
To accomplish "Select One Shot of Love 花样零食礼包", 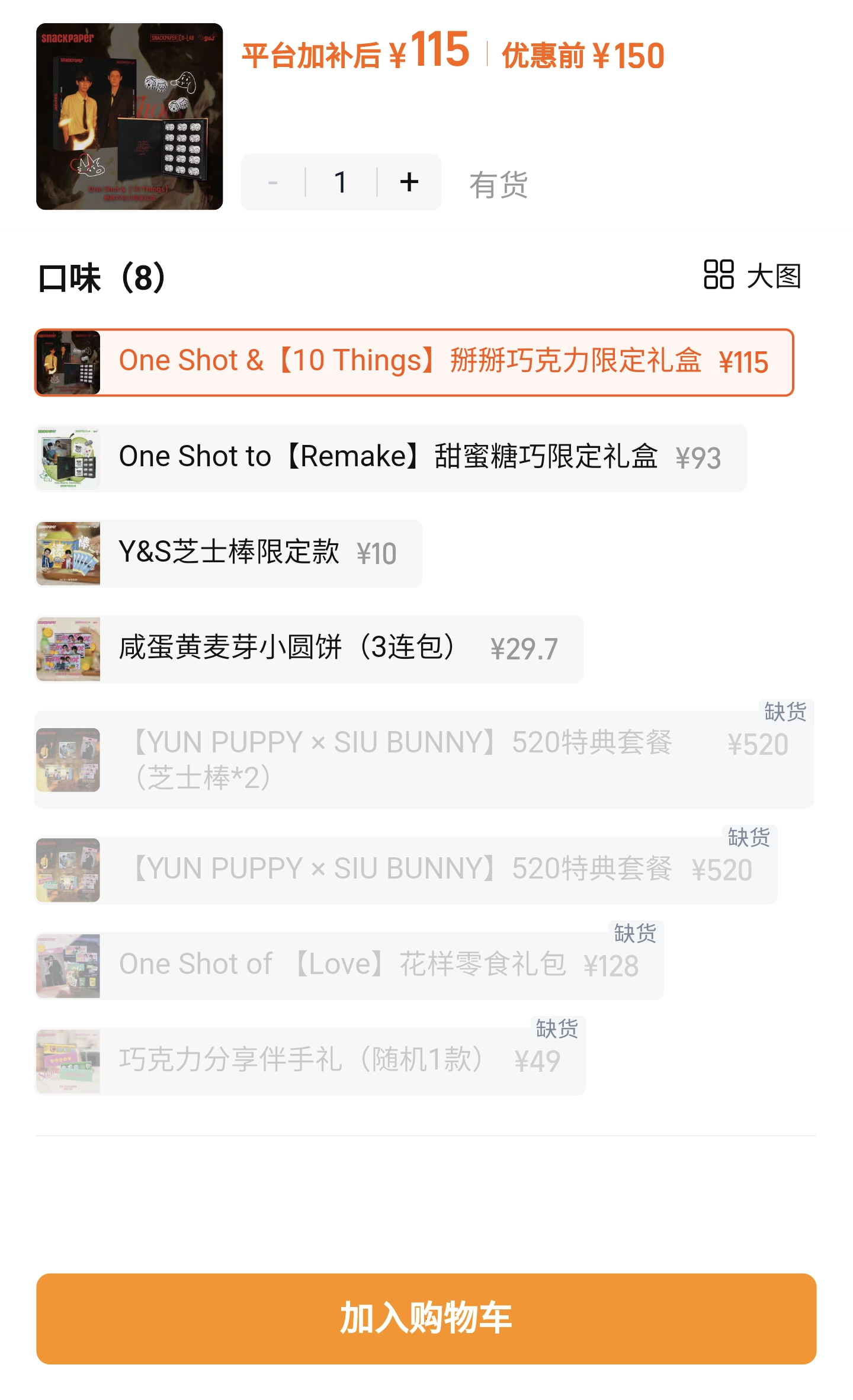I will tap(349, 965).
